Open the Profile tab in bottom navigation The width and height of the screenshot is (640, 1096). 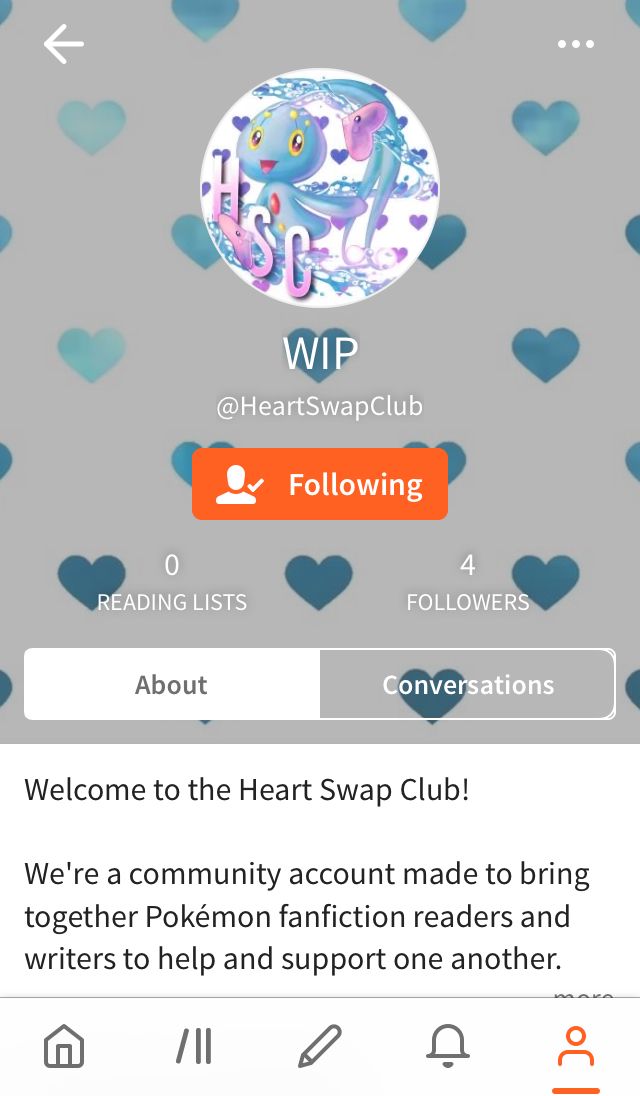(x=575, y=1047)
